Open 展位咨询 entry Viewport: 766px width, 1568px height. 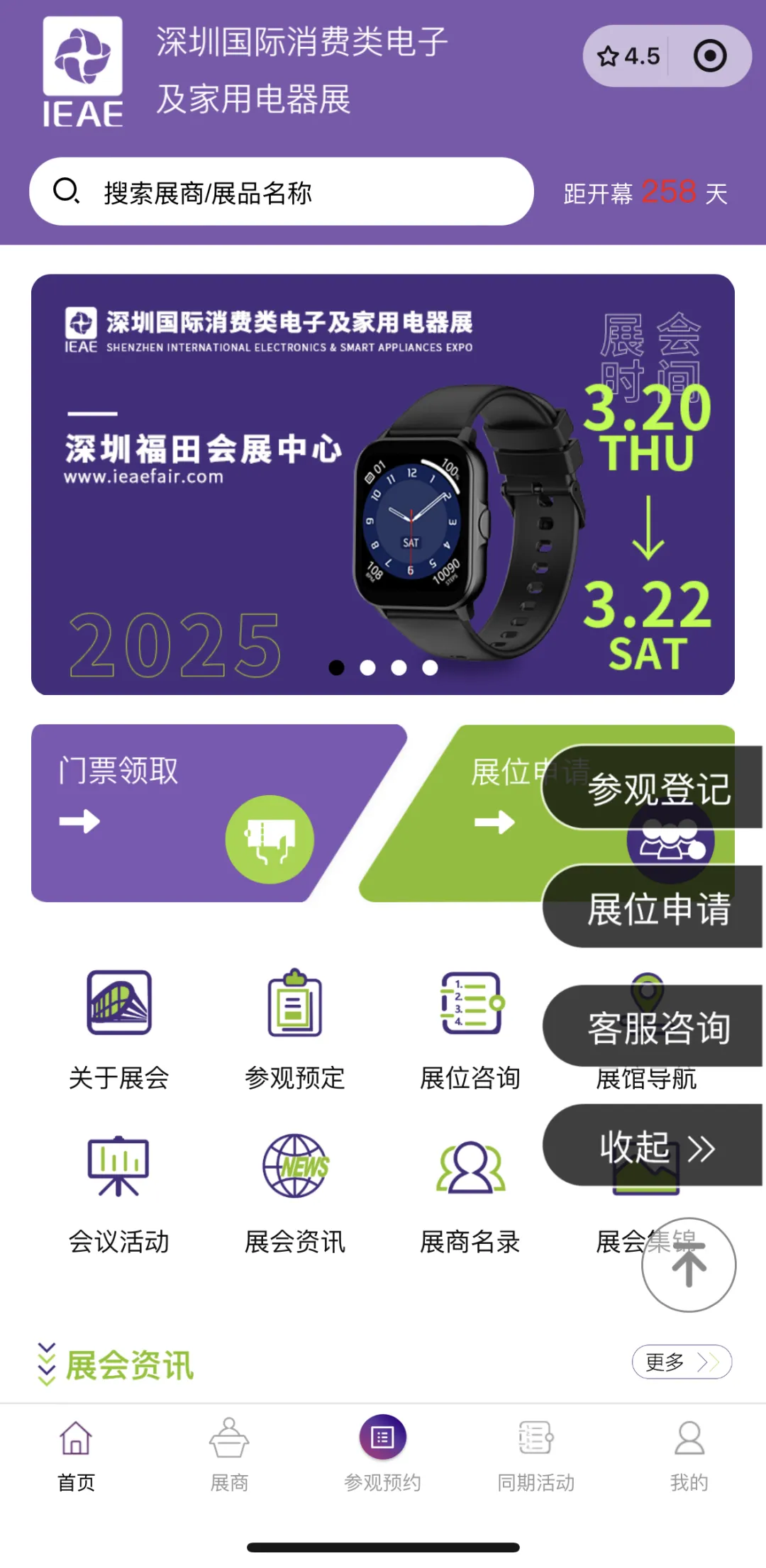click(470, 1029)
